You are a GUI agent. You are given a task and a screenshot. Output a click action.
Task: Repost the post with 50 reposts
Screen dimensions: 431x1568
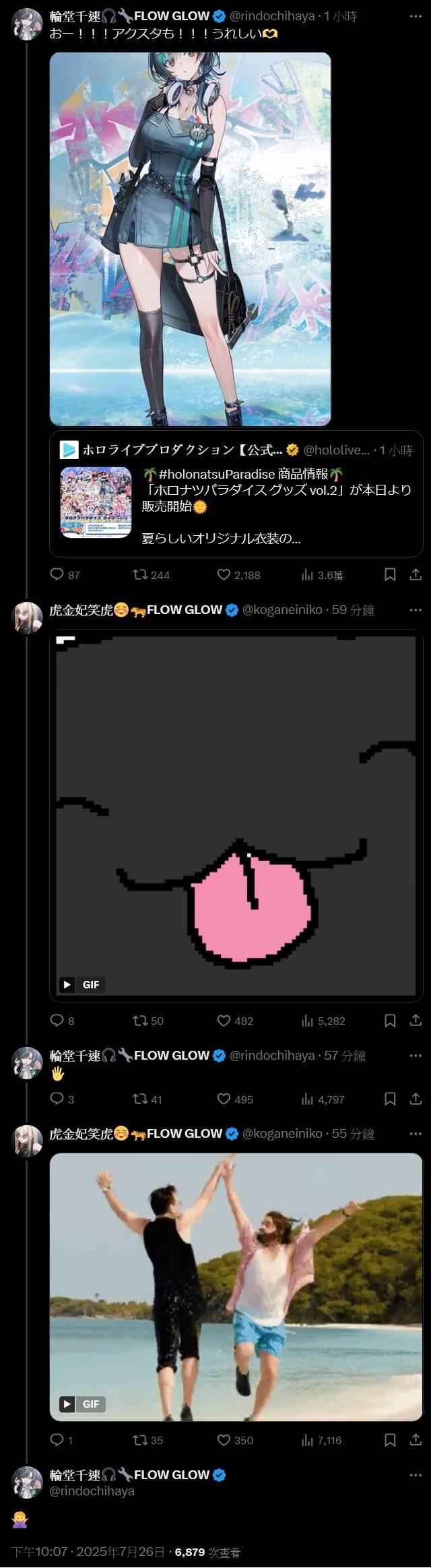click(141, 1020)
